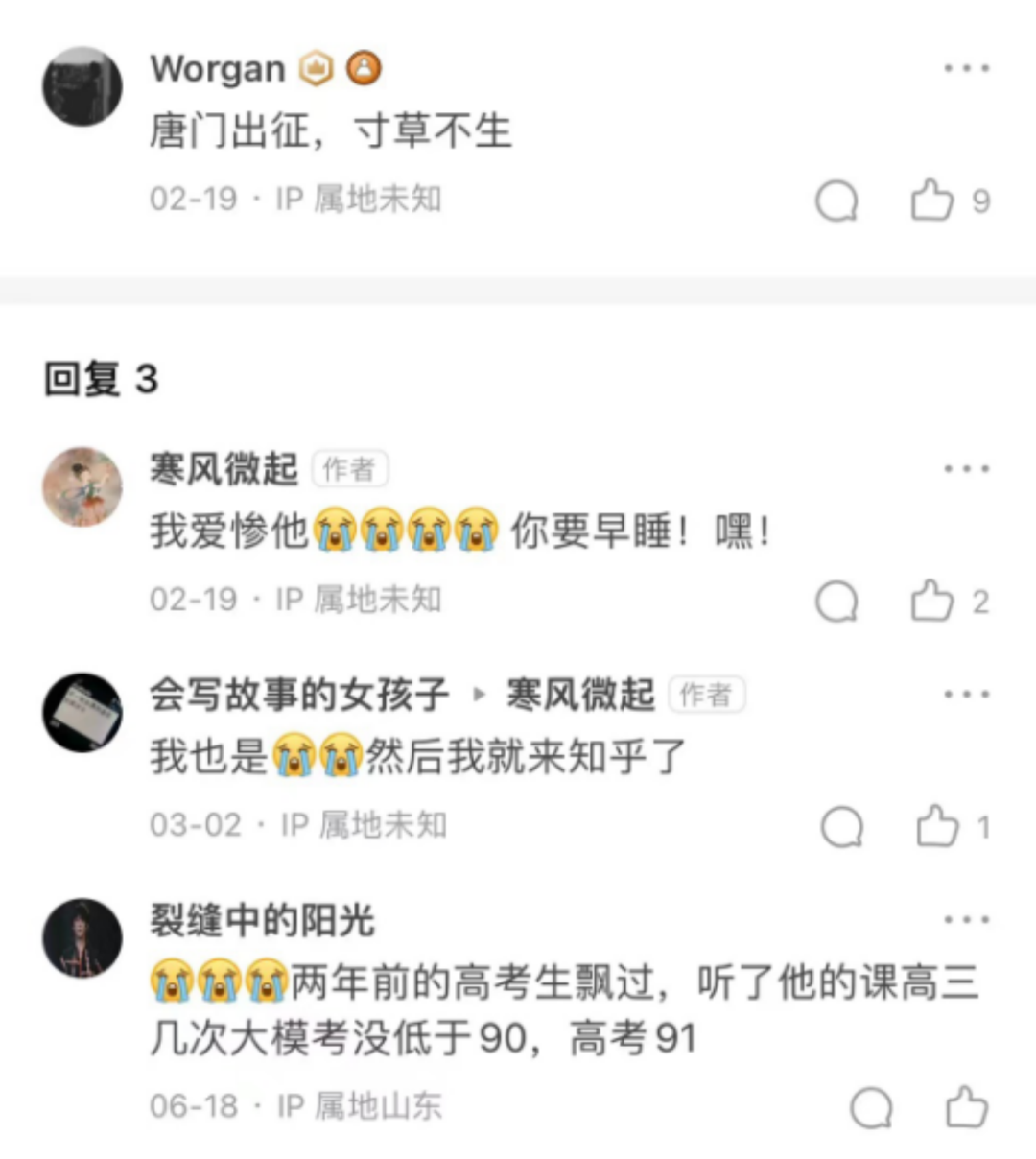The image size is (1036, 1159).
Task: View 寒风微起's profile picture
Action: pos(82,486)
